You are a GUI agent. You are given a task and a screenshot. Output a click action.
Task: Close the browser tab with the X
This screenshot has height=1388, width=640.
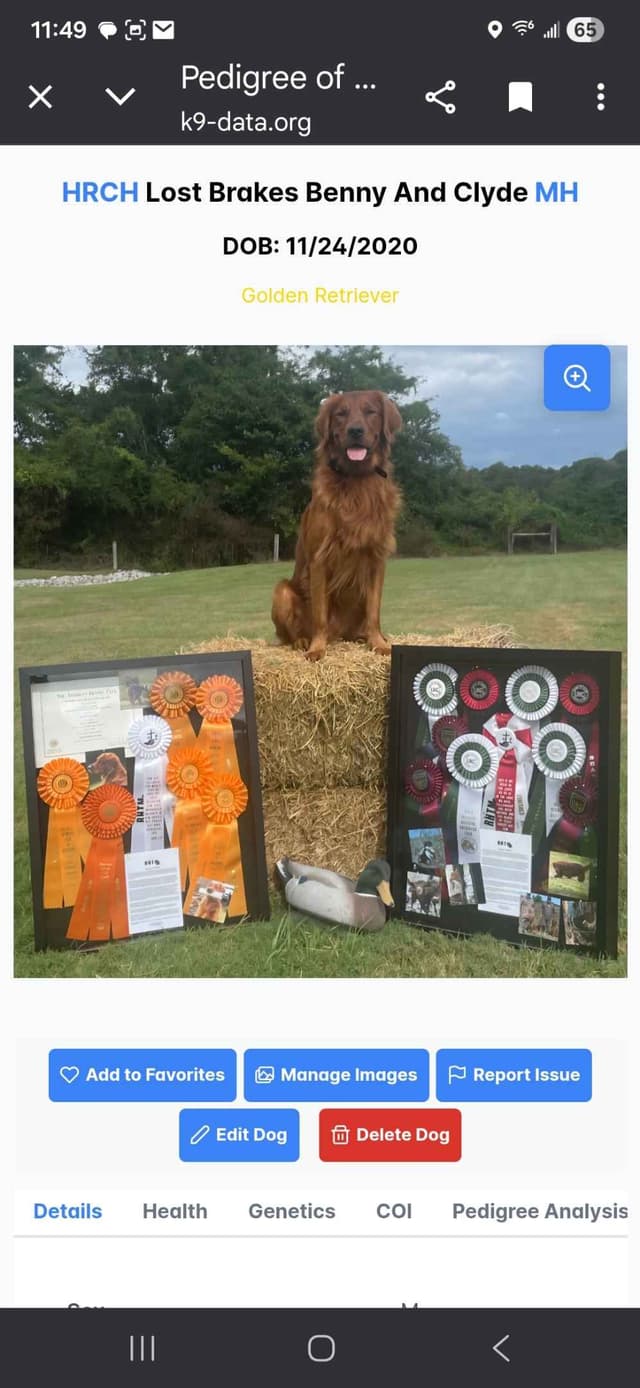40,97
